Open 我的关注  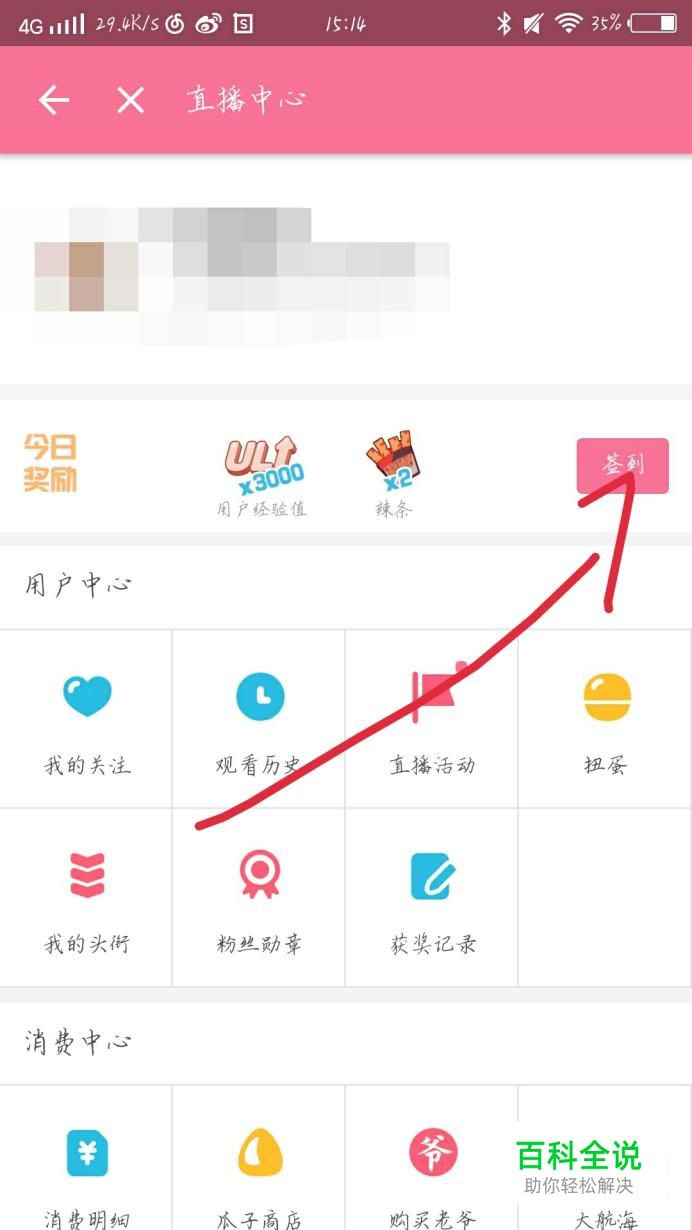click(87, 719)
